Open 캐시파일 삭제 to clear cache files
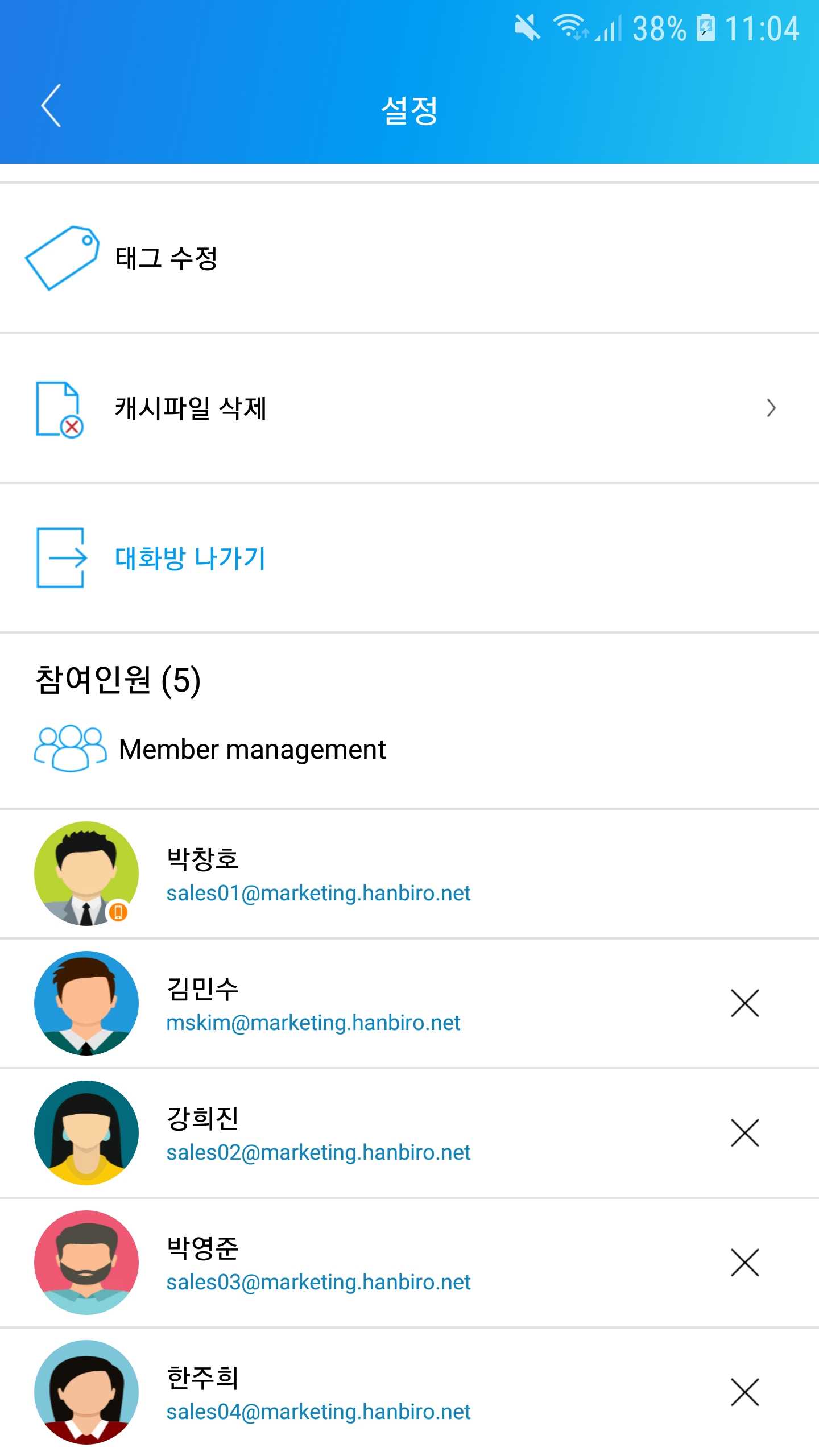The height and width of the screenshot is (1456, 819). [x=409, y=408]
